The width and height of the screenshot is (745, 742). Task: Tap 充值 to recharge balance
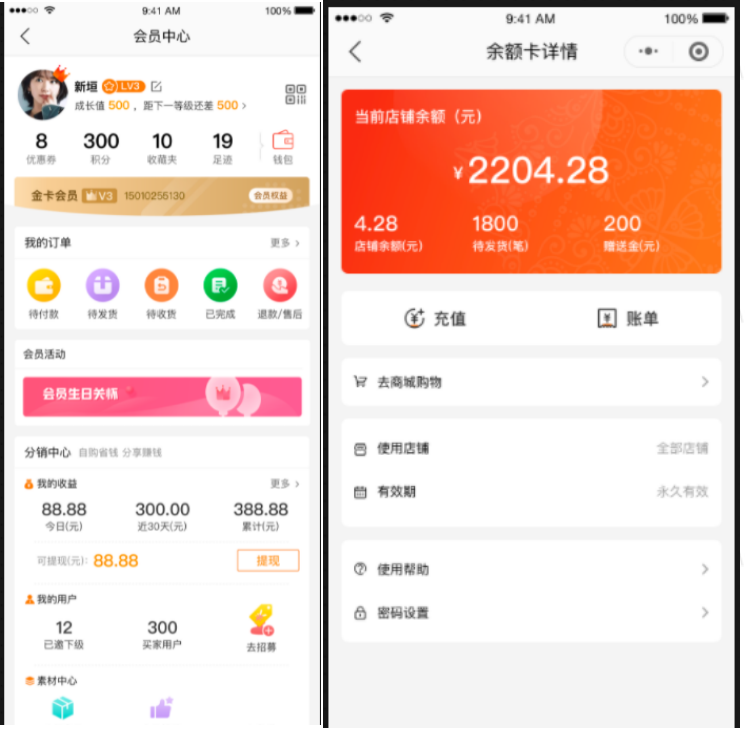pyautogui.click(x=435, y=319)
